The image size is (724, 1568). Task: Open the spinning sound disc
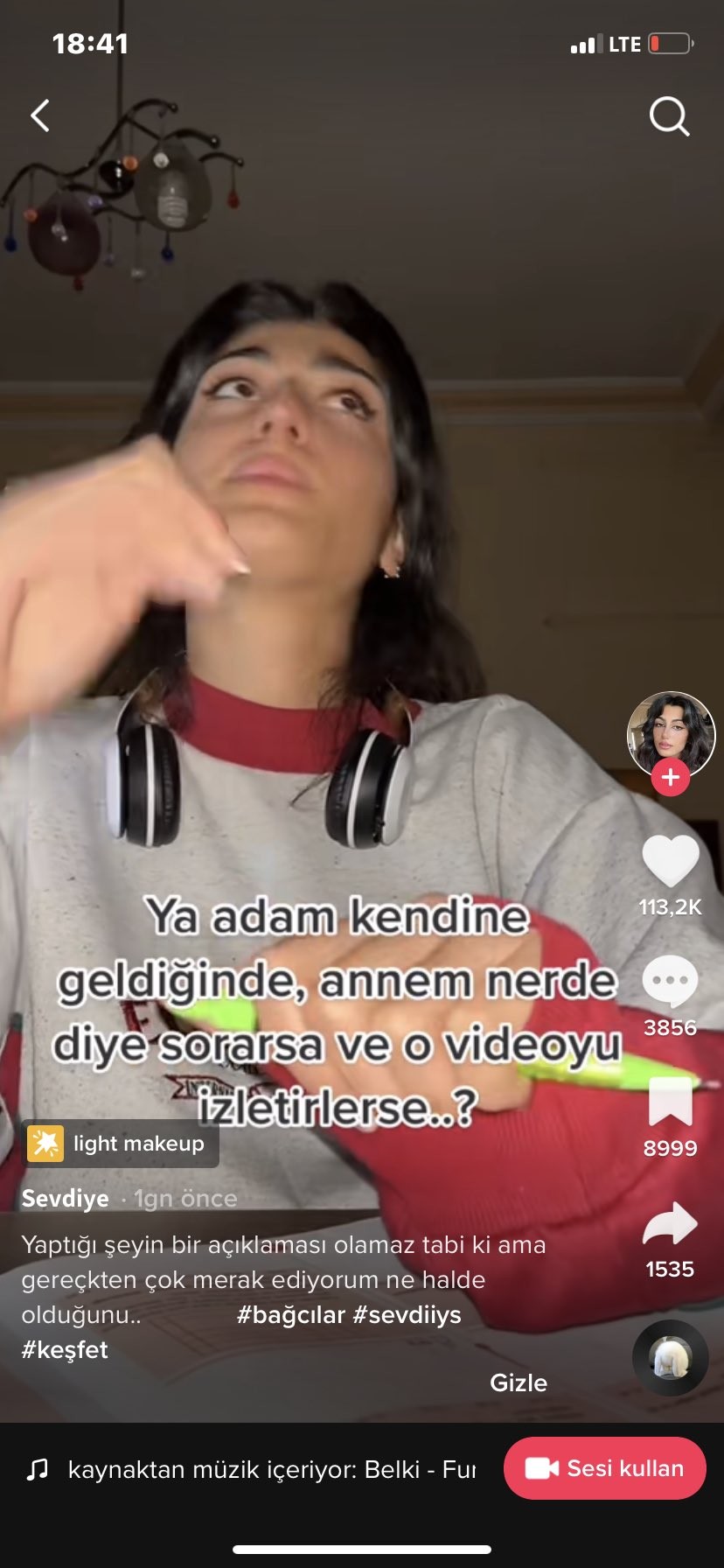pos(671,1358)
